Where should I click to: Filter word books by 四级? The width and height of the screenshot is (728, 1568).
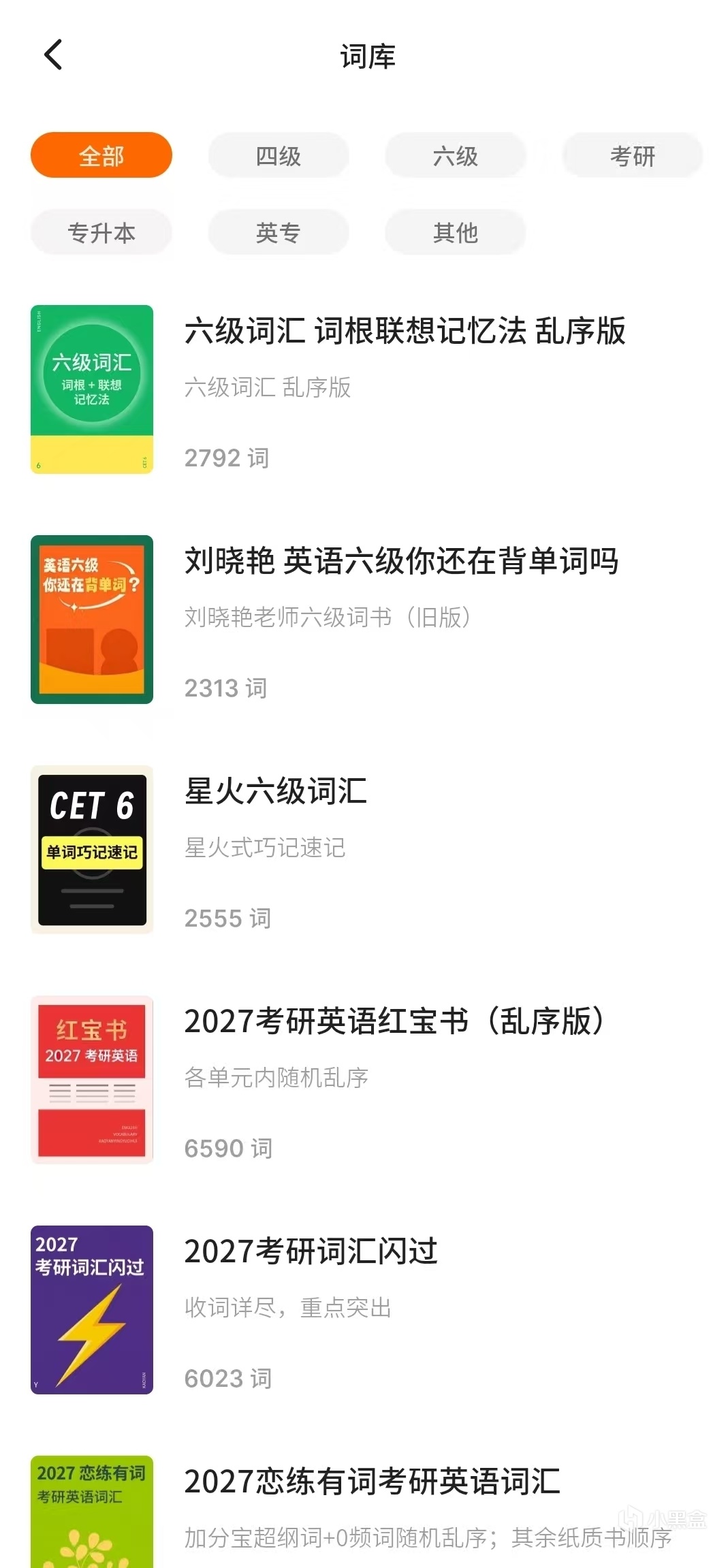[279, 156]
